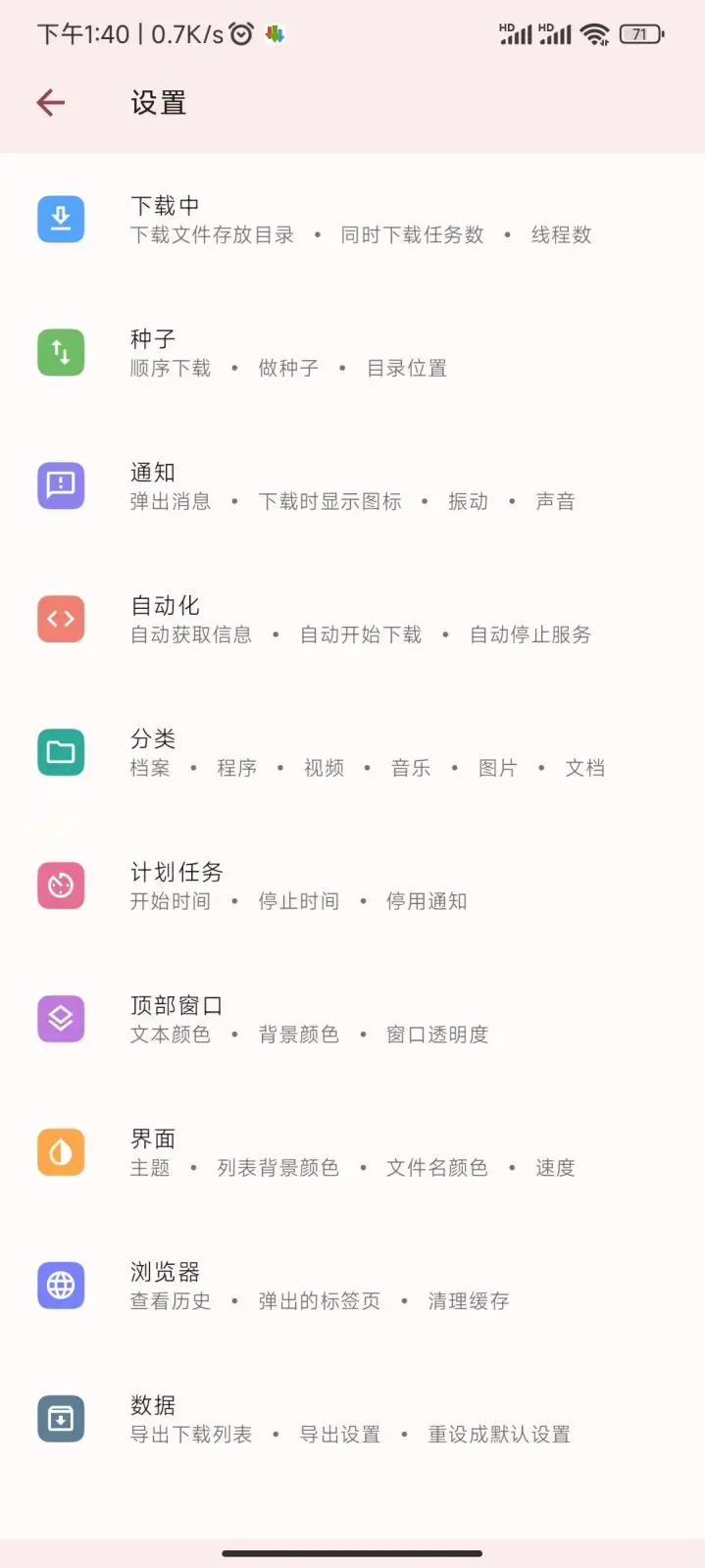Open 浏览器 browser settings

pyautogui.click(x=353, y=1287)
